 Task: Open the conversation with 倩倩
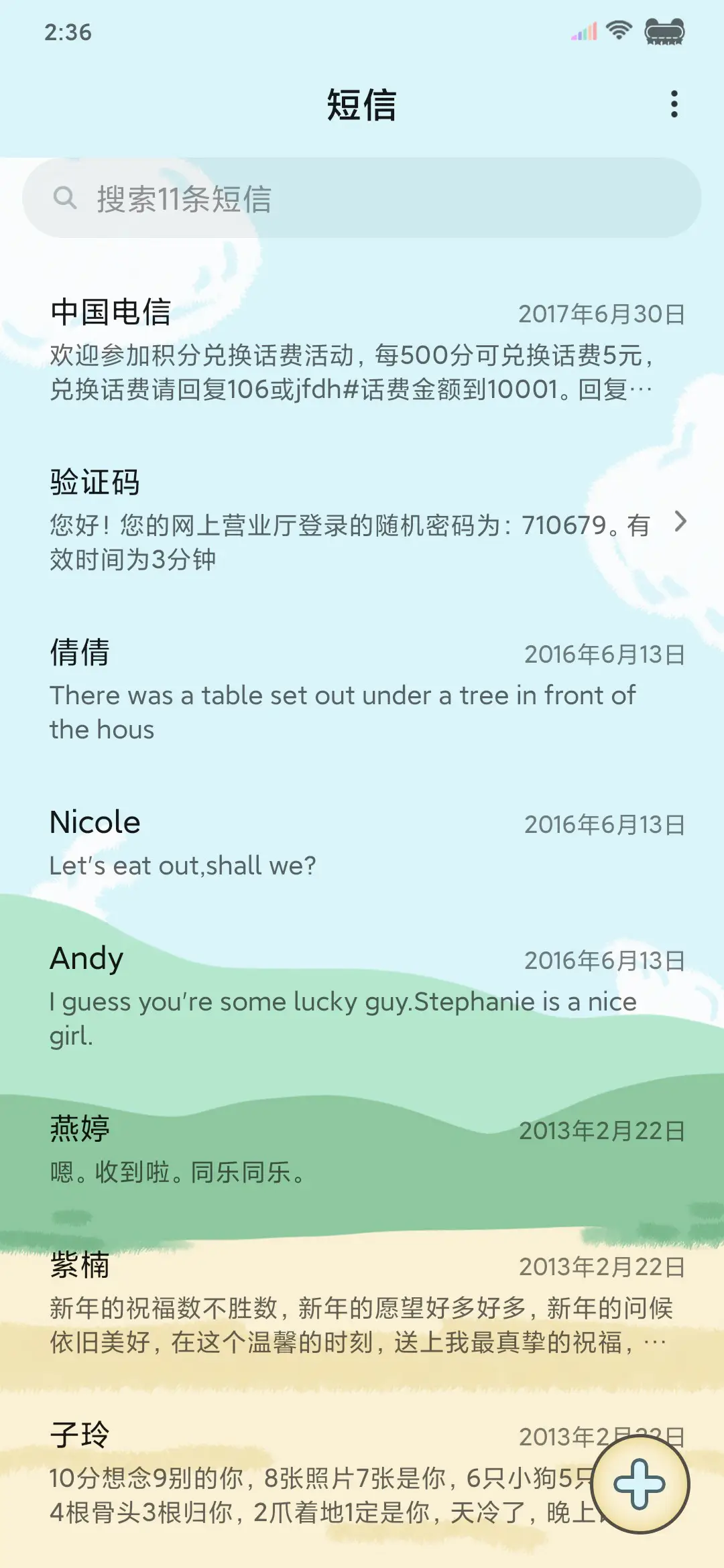(x=268, y=690)
